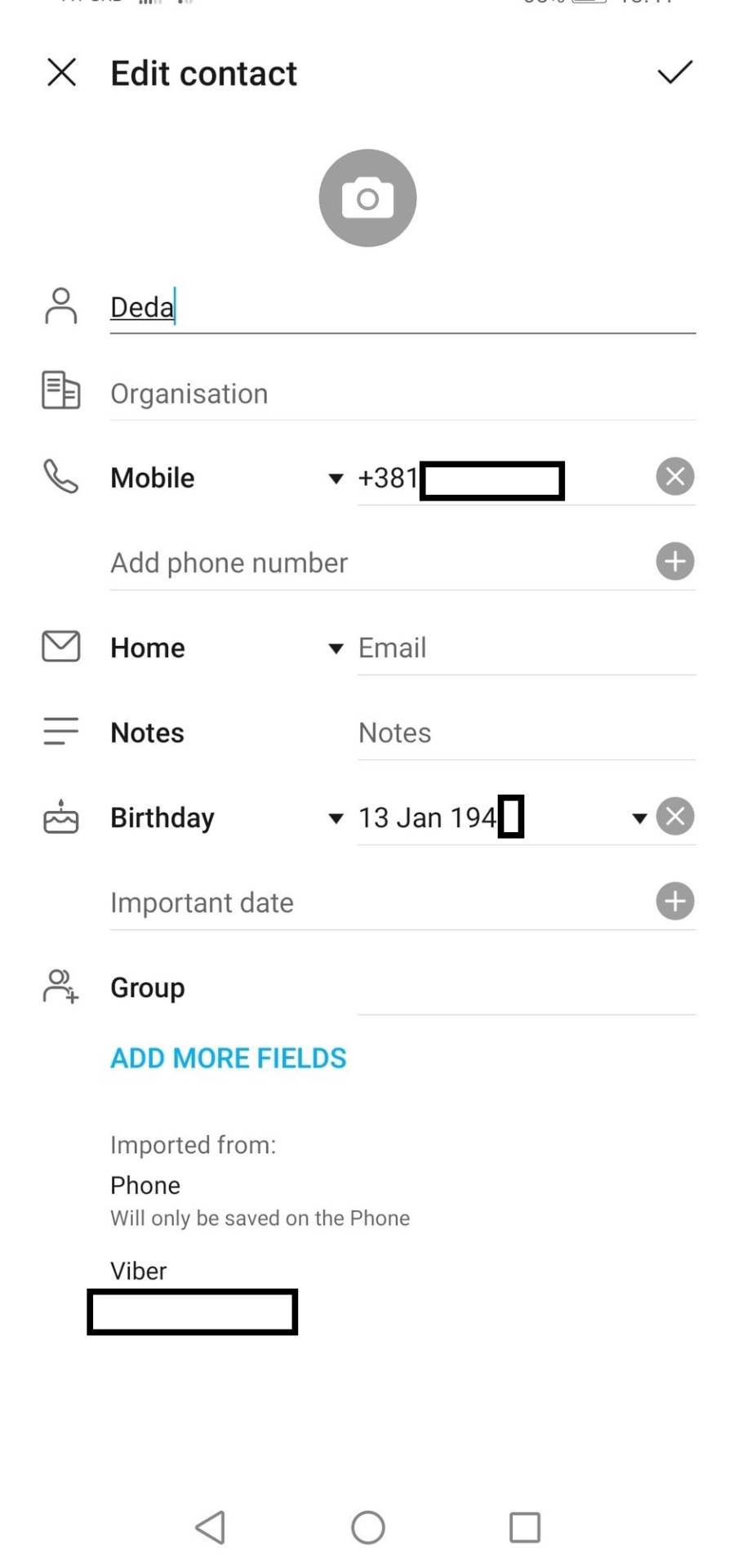Confirm changes with the checkmark
The width and height of the screenshot is (738, 1568).
674,73
